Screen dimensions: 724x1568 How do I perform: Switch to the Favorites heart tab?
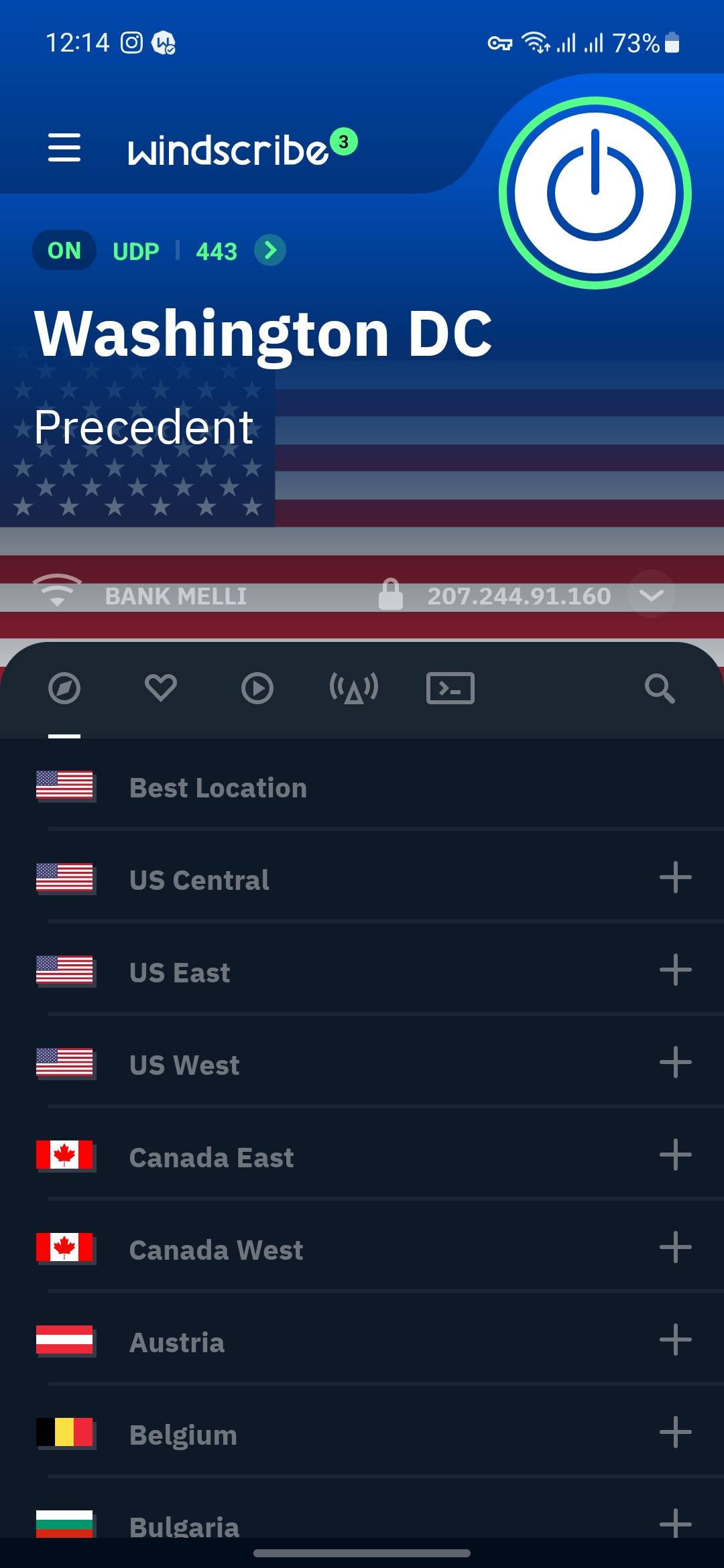click(161, 688)
